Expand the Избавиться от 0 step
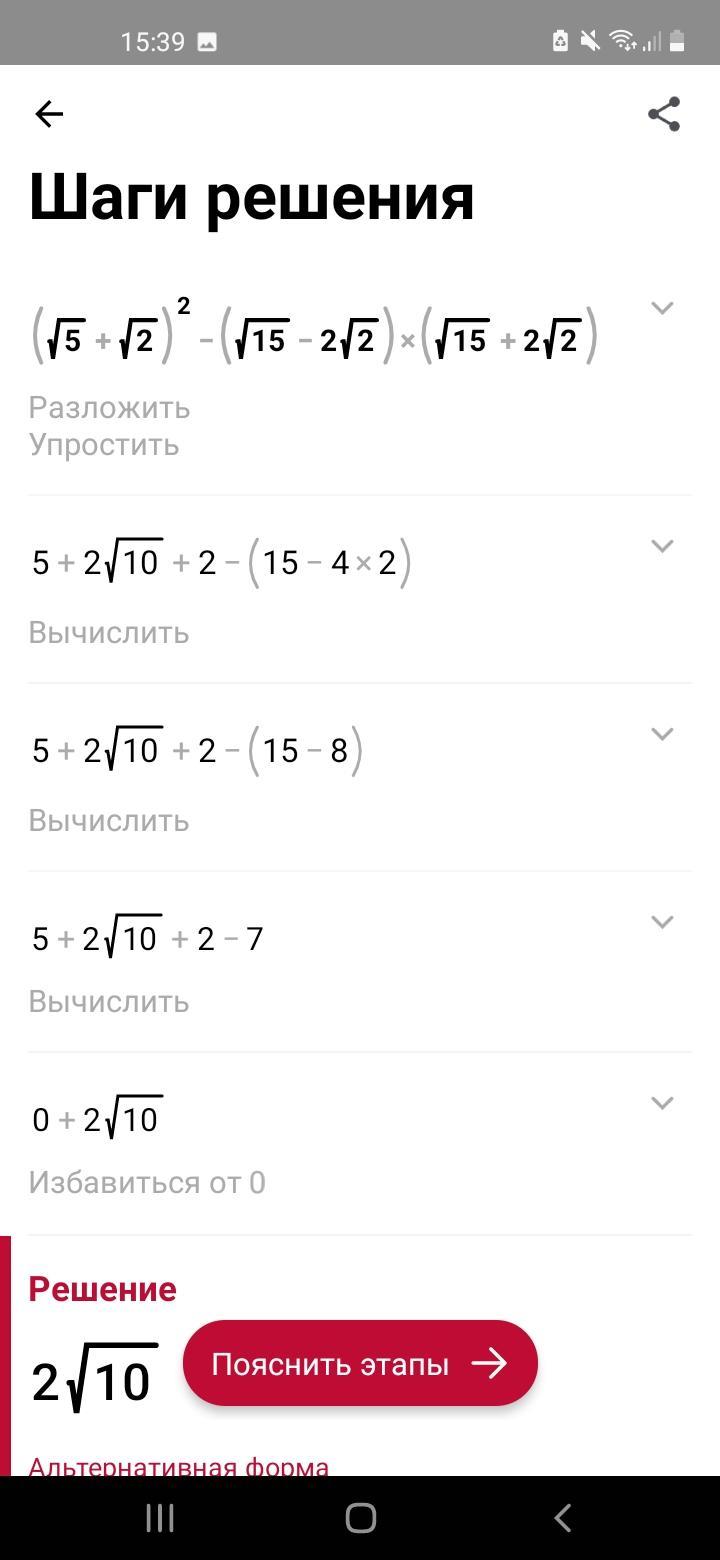Viewport: 720px width, 1560px height. tap(662, 1103)
